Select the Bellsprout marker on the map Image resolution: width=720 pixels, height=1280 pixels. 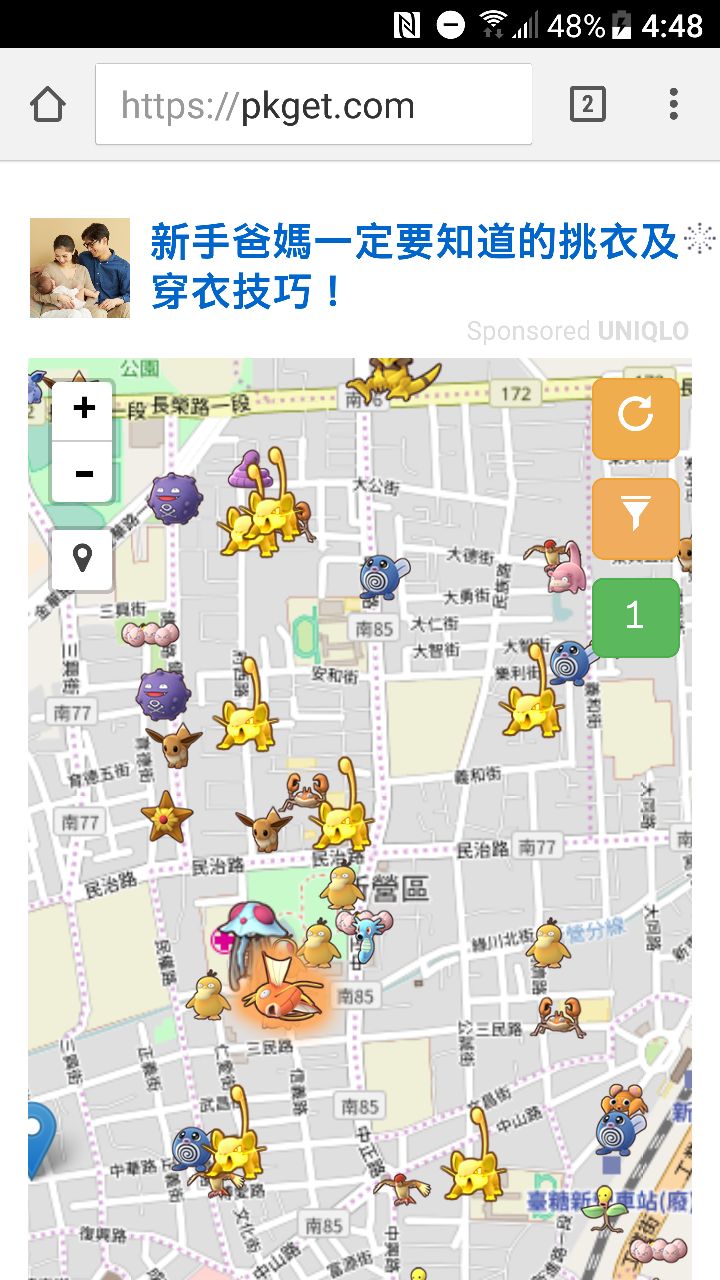[604, 1208]
